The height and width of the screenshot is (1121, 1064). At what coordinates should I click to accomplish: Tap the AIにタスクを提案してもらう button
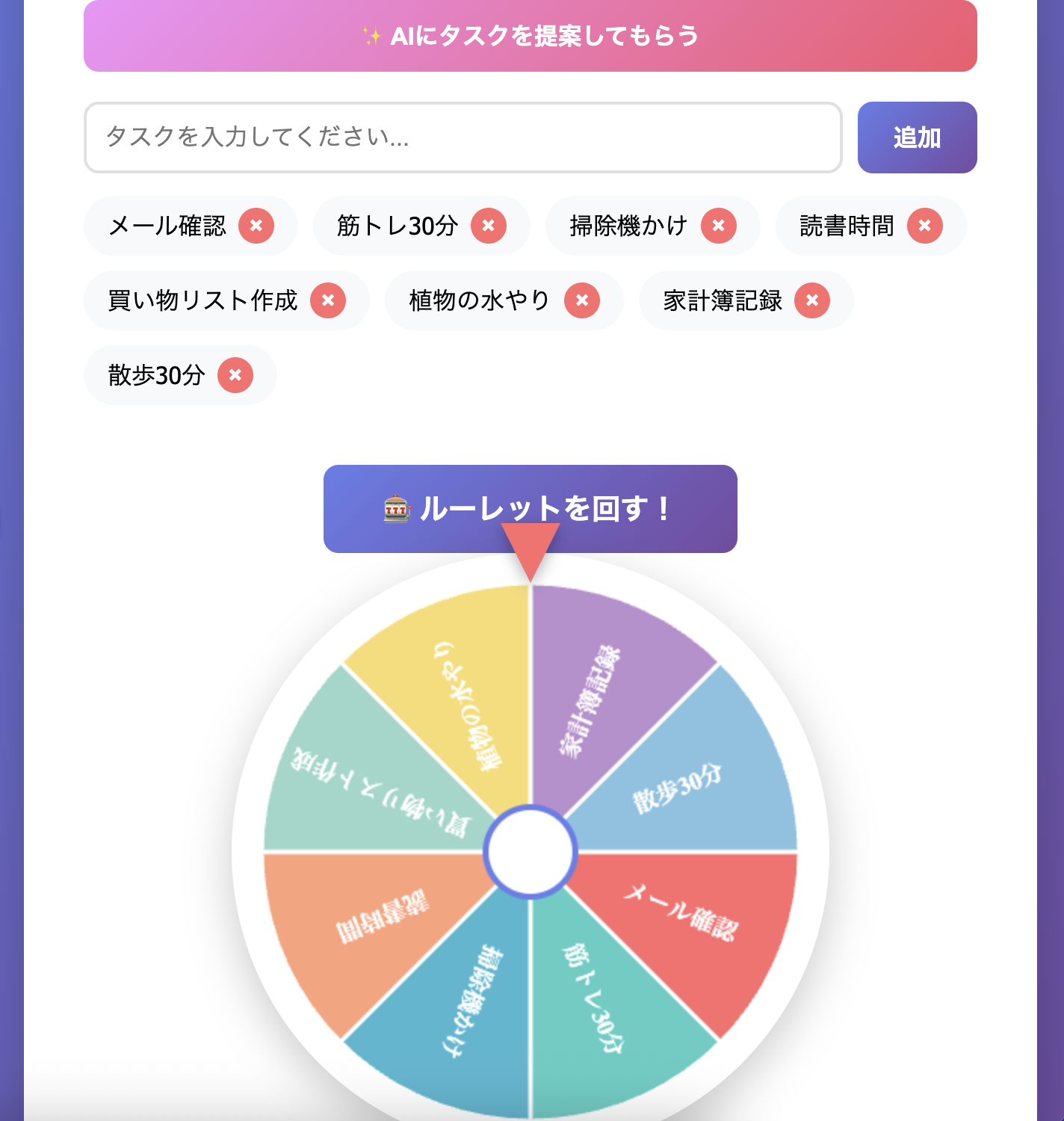tap(530, 36)
